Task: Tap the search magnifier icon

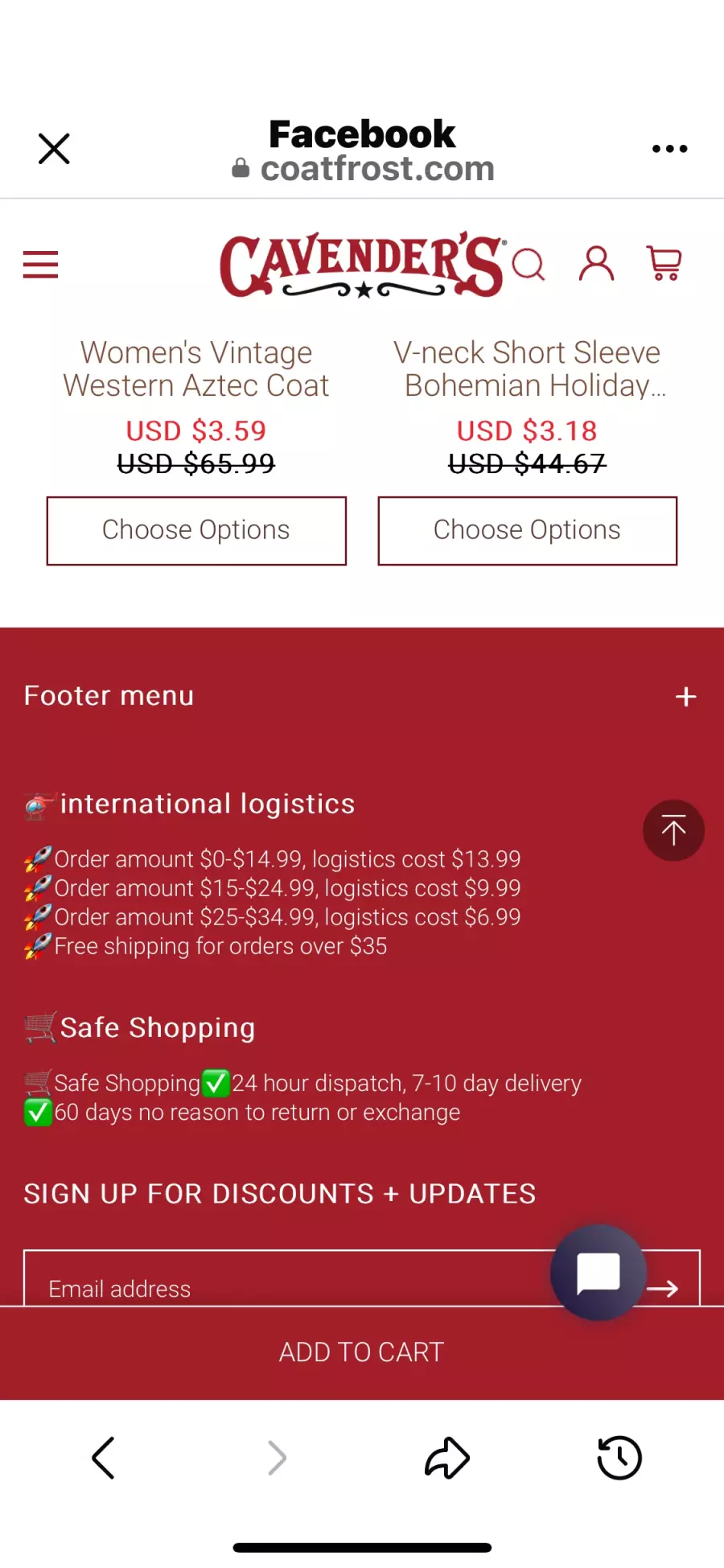Action: click(528, 264)
